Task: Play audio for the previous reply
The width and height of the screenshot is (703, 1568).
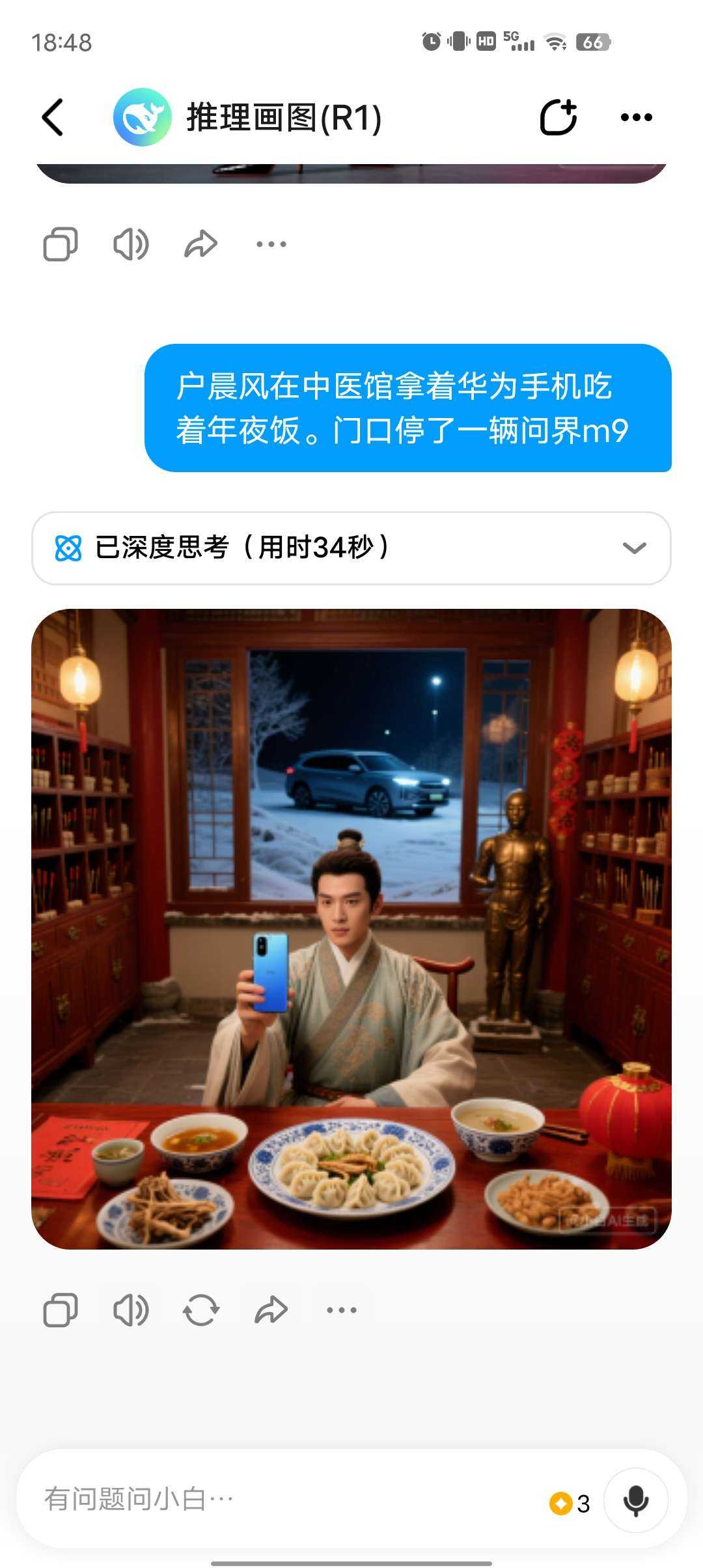Action: (x=131, y=244)
